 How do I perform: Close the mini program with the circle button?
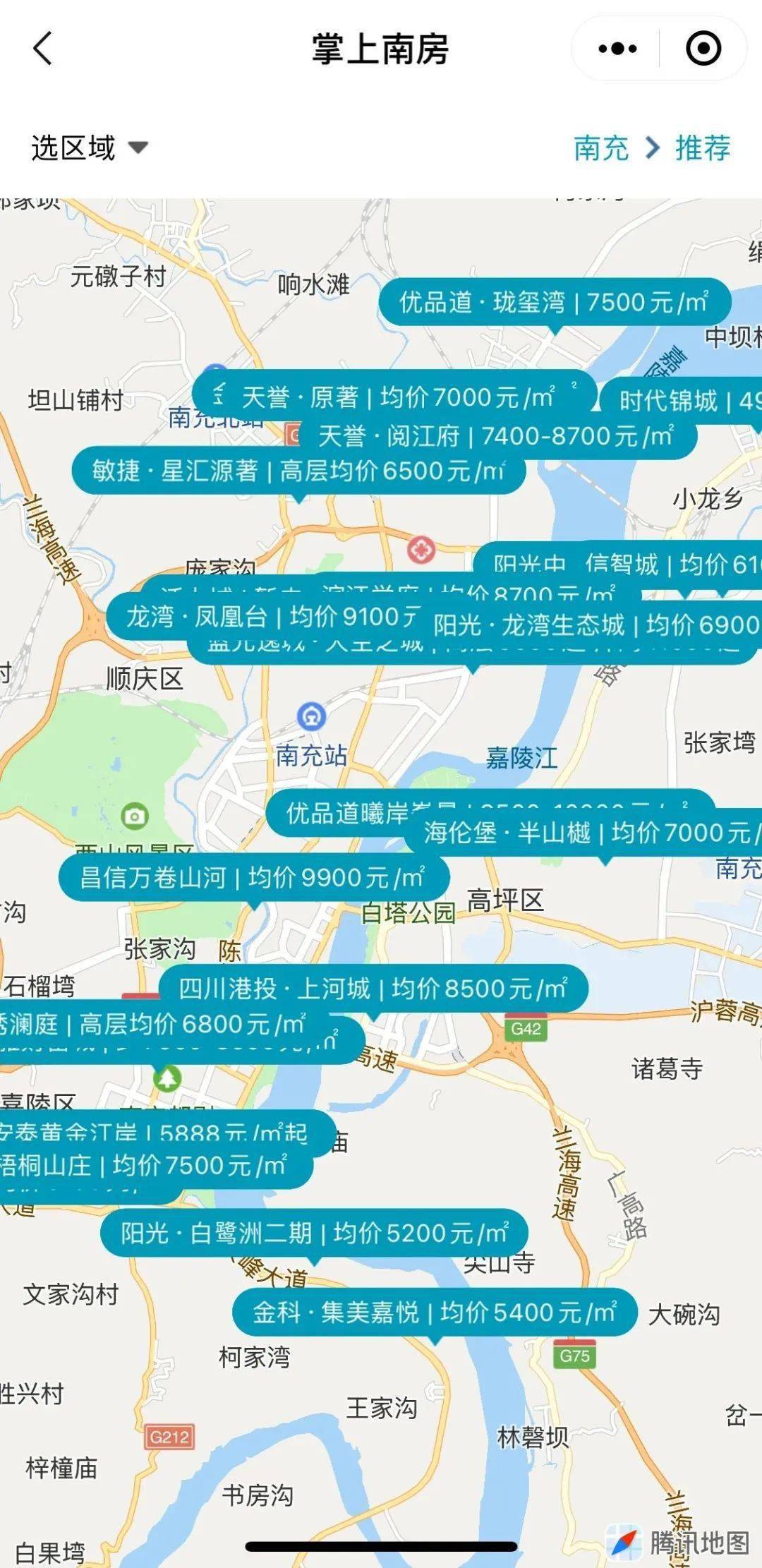(x=703, y=49)
